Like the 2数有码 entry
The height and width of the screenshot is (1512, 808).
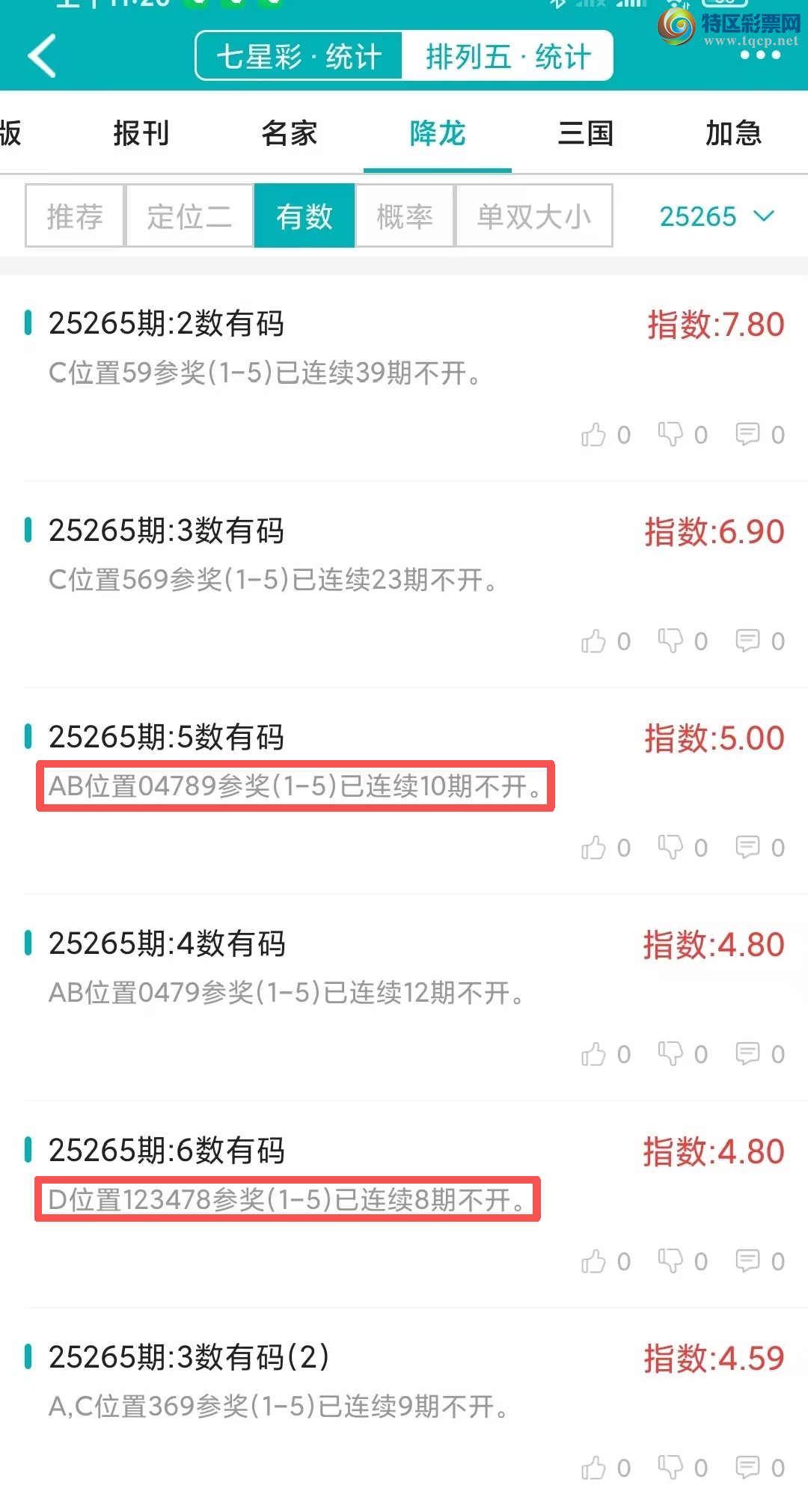coord(594,435)
